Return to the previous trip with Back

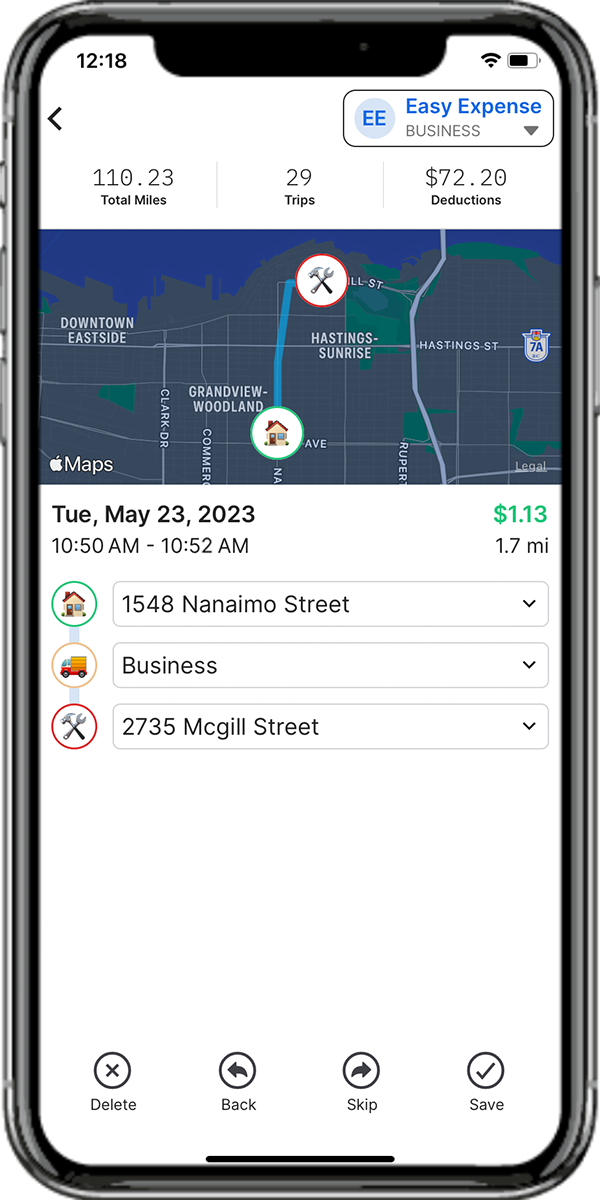point(238,1082)
